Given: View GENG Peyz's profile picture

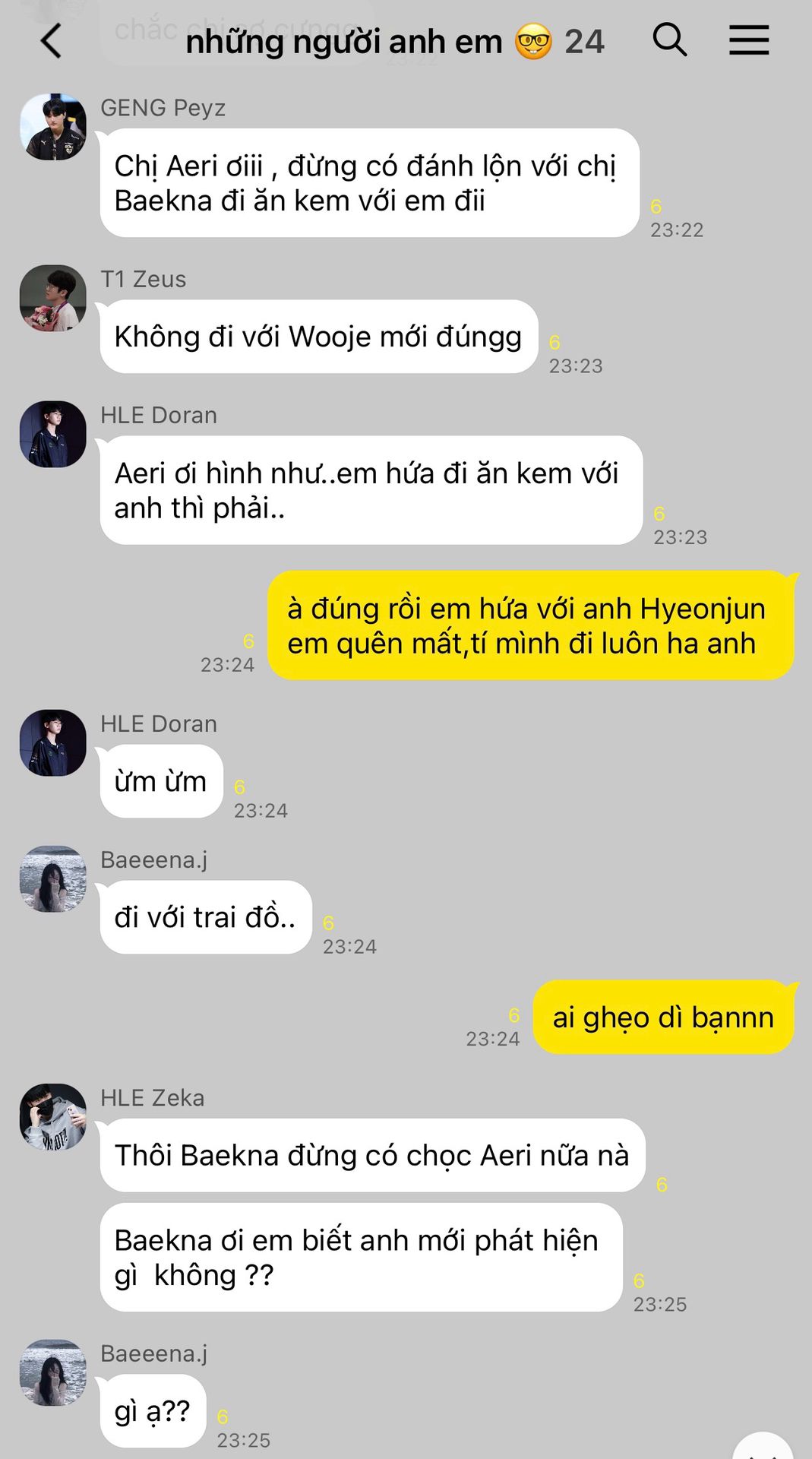Looking at the screenshot, I should pos(53,127).
